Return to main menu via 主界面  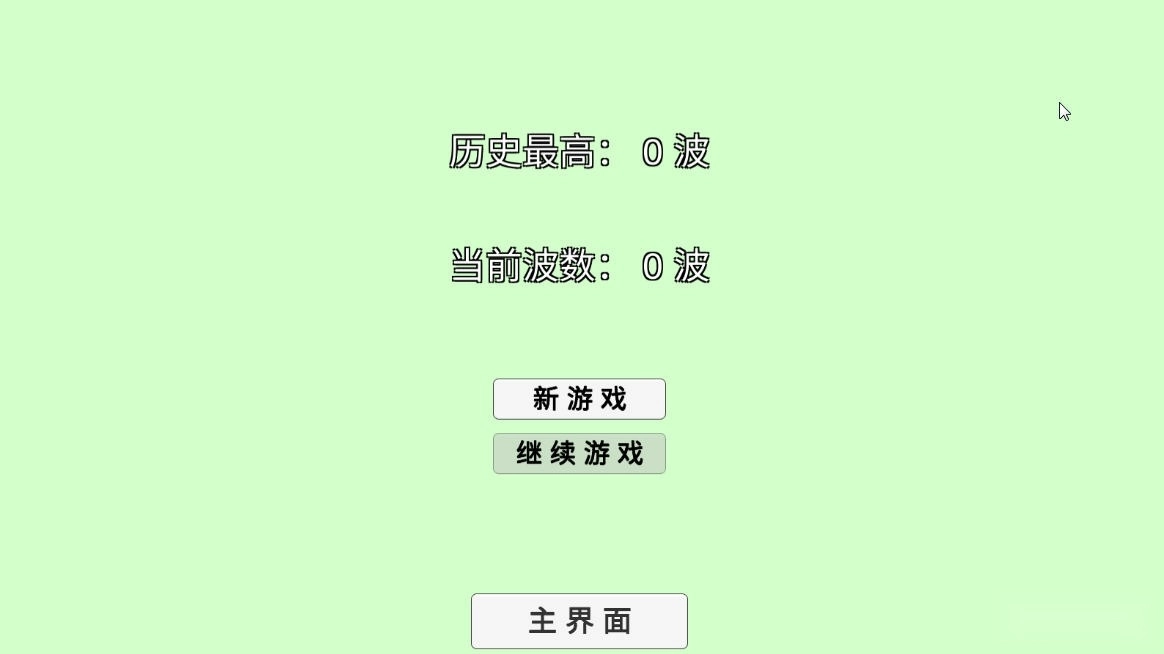pyautogui.click(x=579, y=621)
